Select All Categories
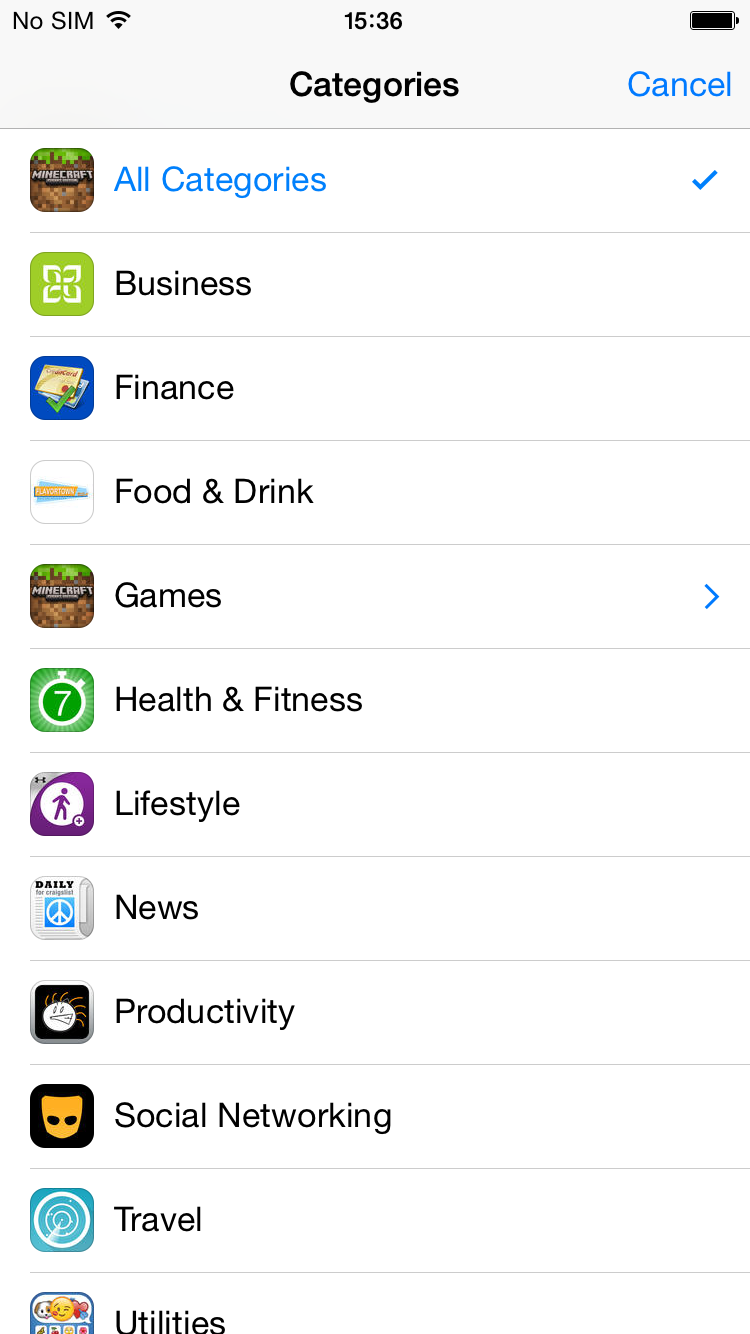The width and height of the screenshot is (750, 1334). [x=375, y=181]
